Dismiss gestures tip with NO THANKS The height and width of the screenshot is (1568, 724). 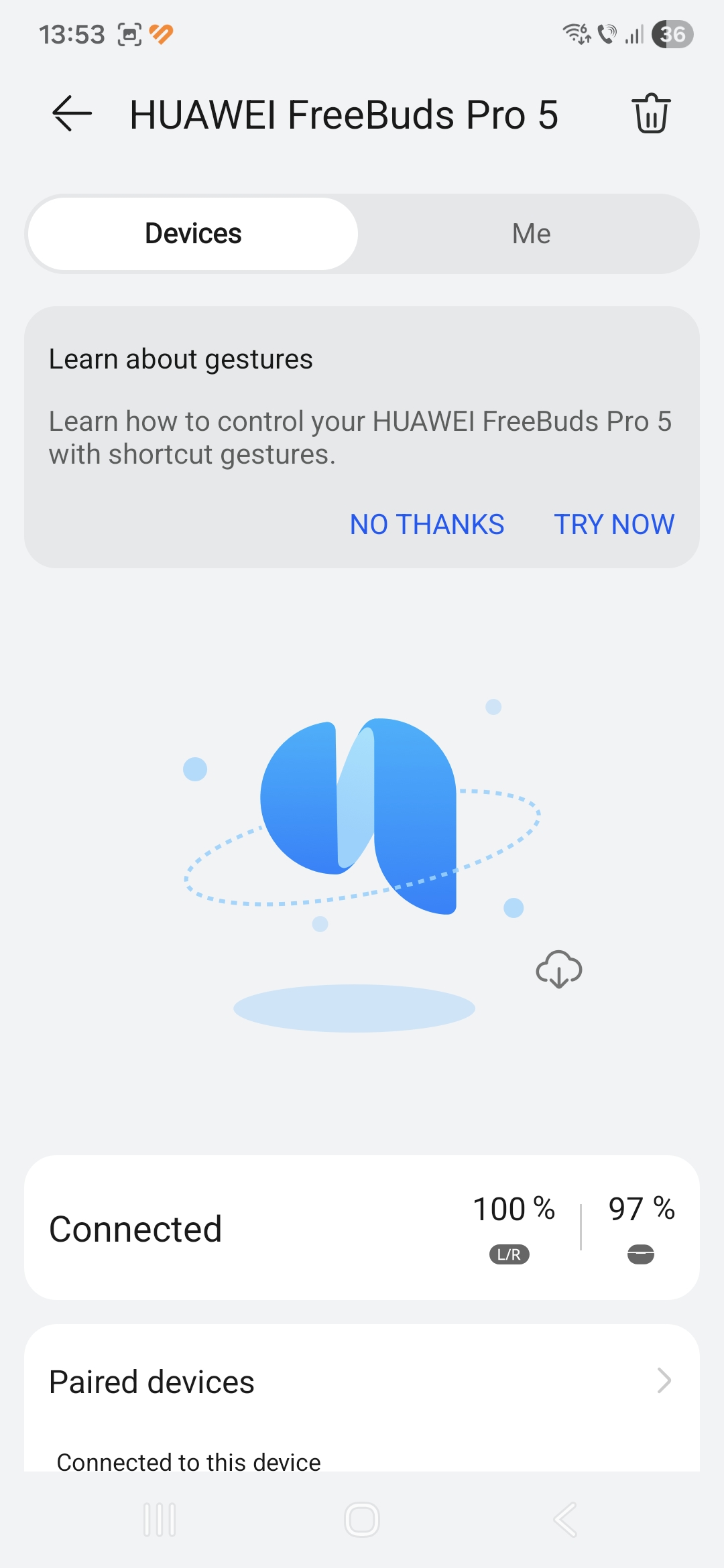coord(427,524)
